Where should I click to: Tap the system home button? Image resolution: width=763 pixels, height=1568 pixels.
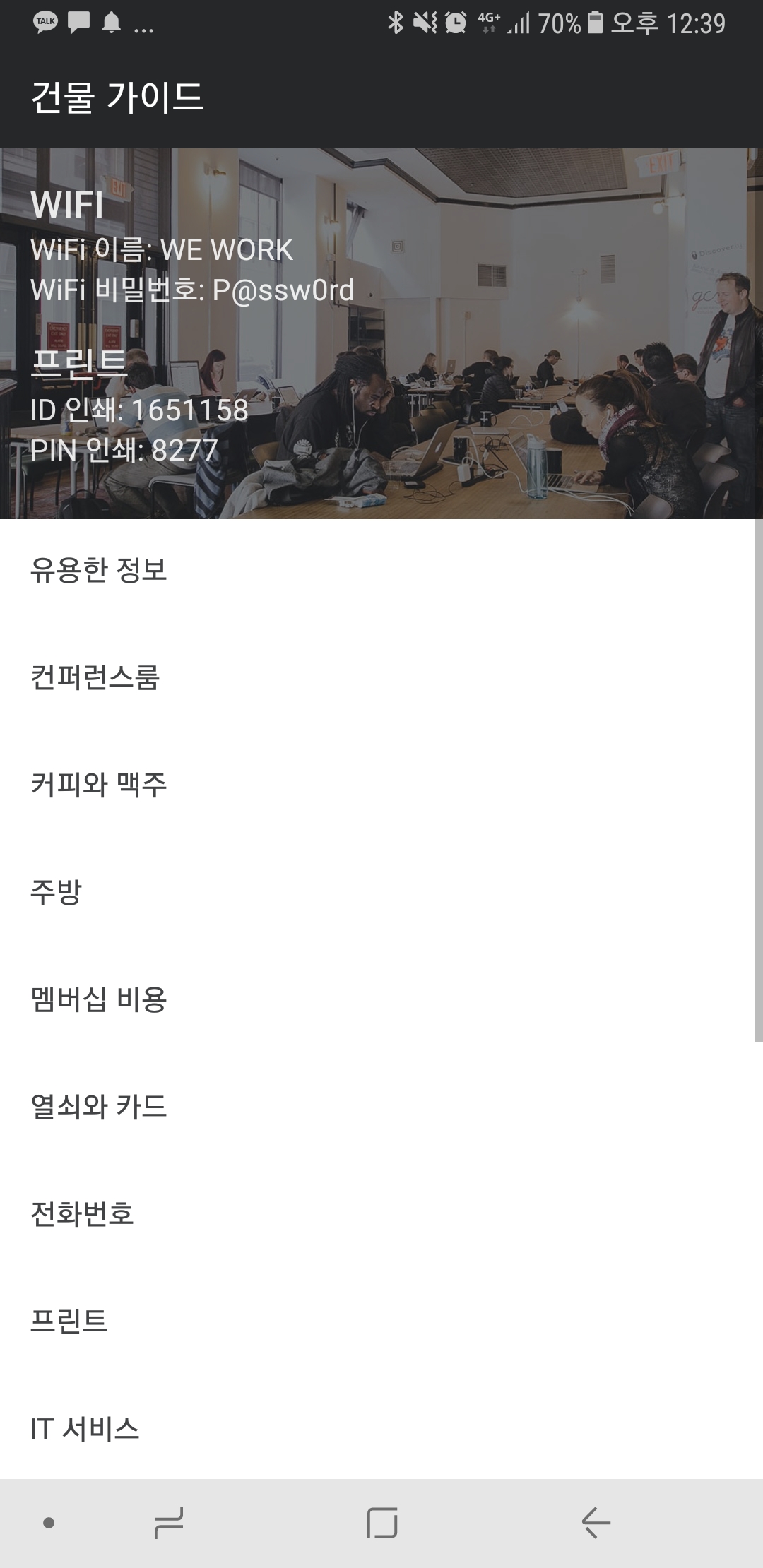click(x=382, y=1523)
